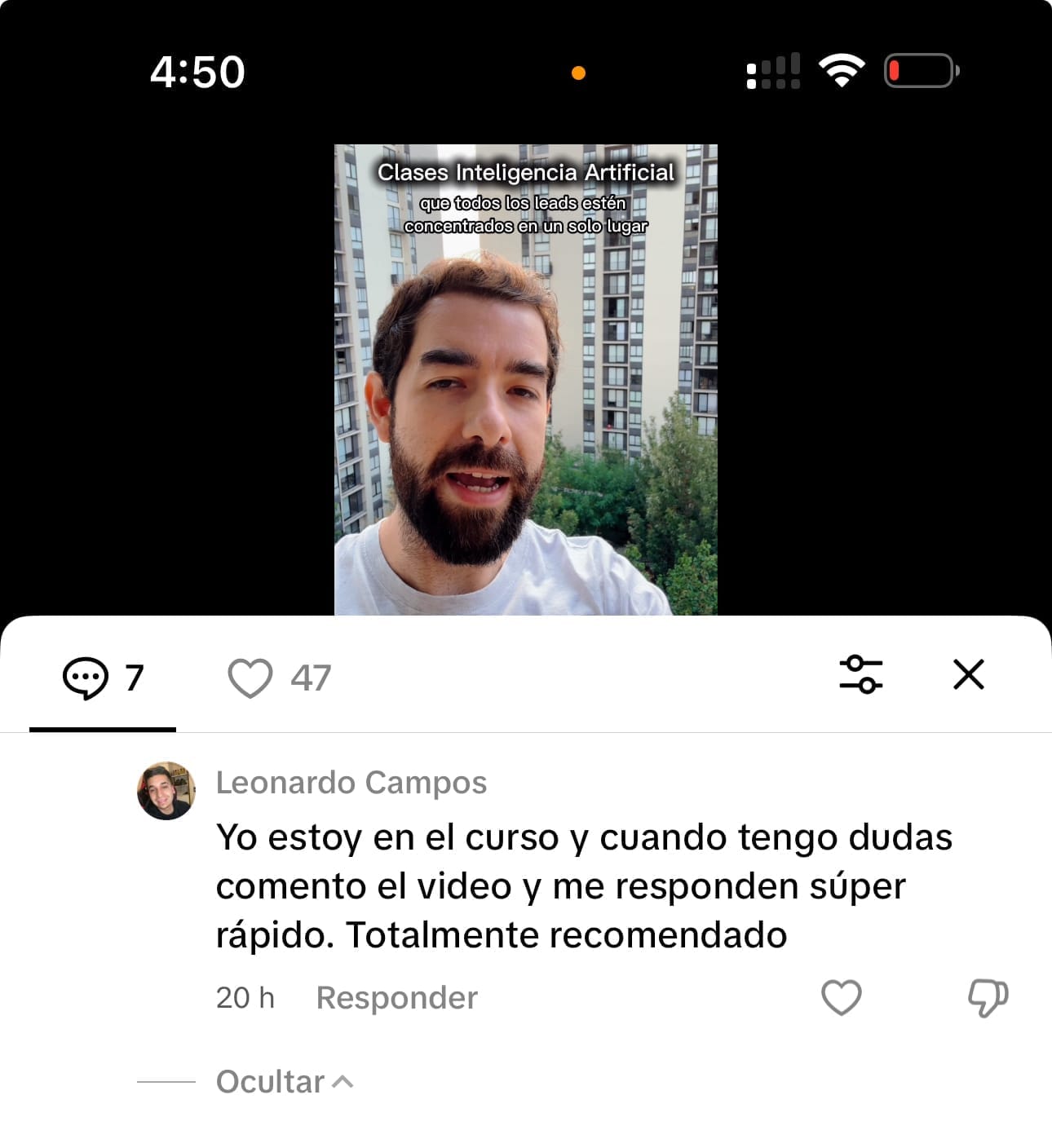
Task: Dislike Leonardo Campos's comment
Action: click(988, 998)
